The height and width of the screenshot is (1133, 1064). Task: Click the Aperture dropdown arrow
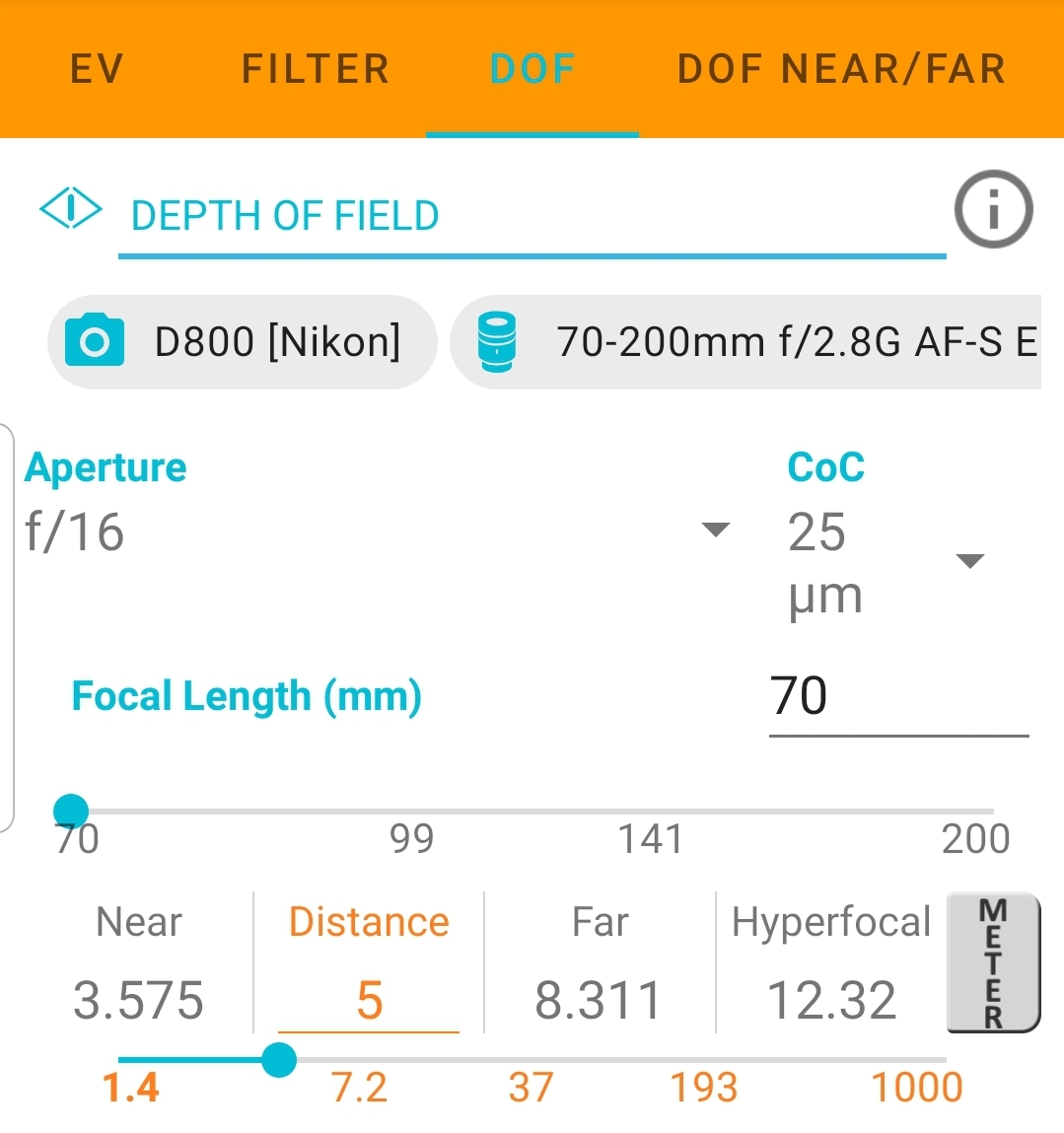coord(715,531)
